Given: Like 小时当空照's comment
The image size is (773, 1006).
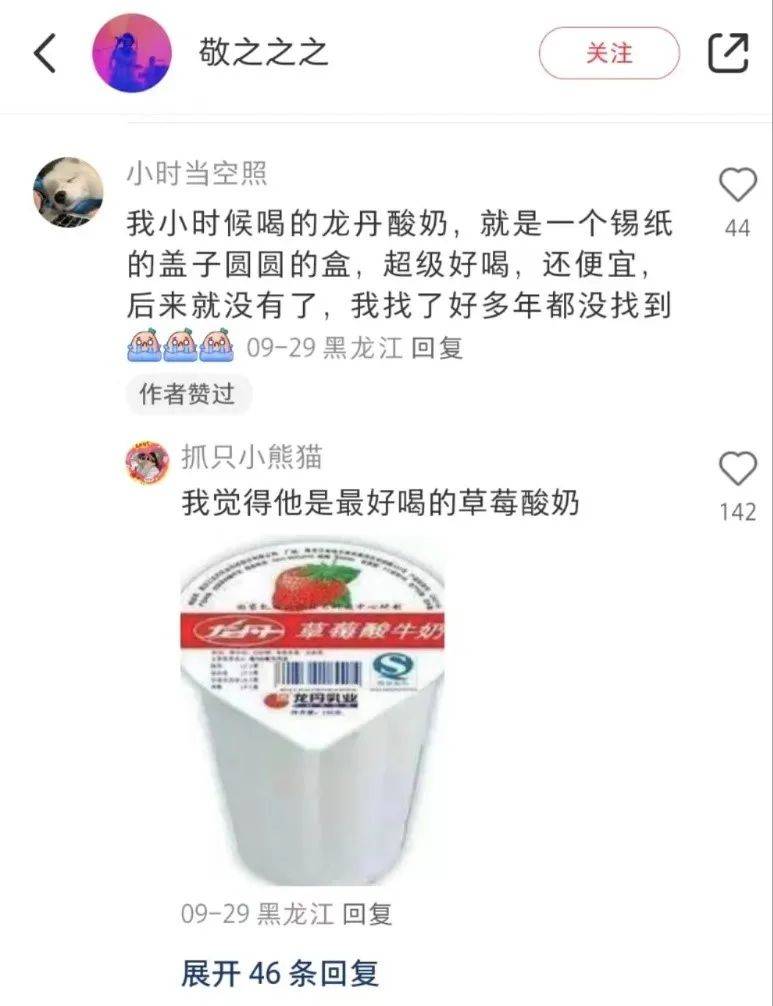Looking at the screenshot, I should click(738, 186).
